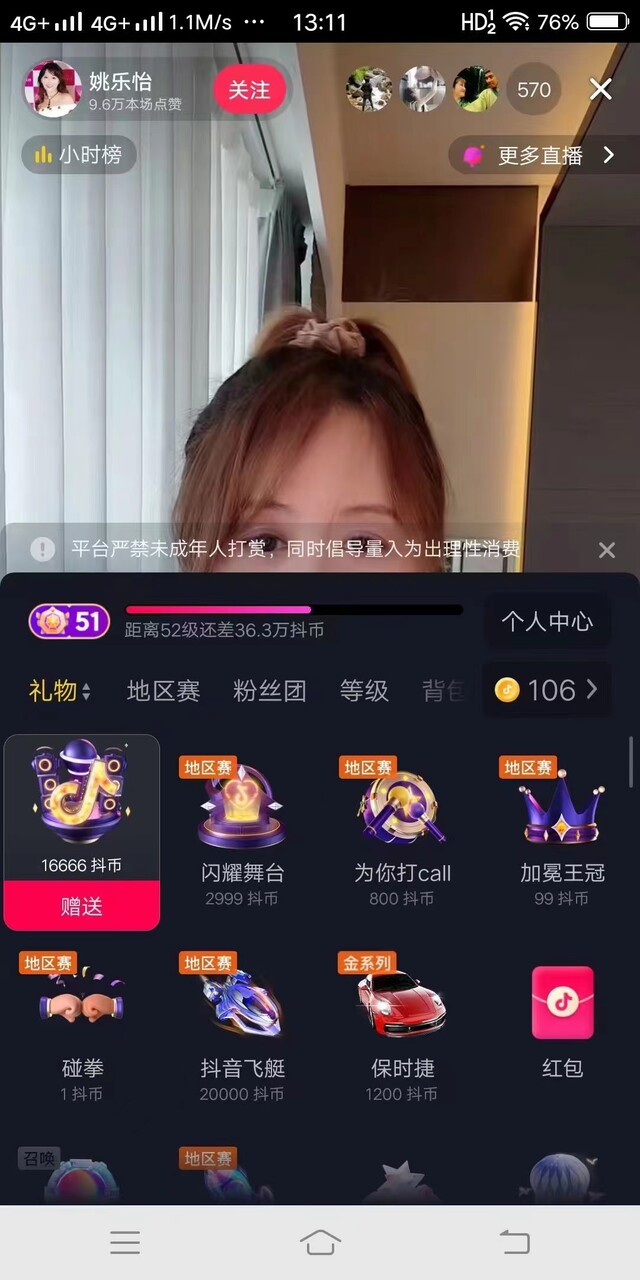640x1280 pixels.
Task: Tap the system back navigation button
Action: (x=514, y=1242)
